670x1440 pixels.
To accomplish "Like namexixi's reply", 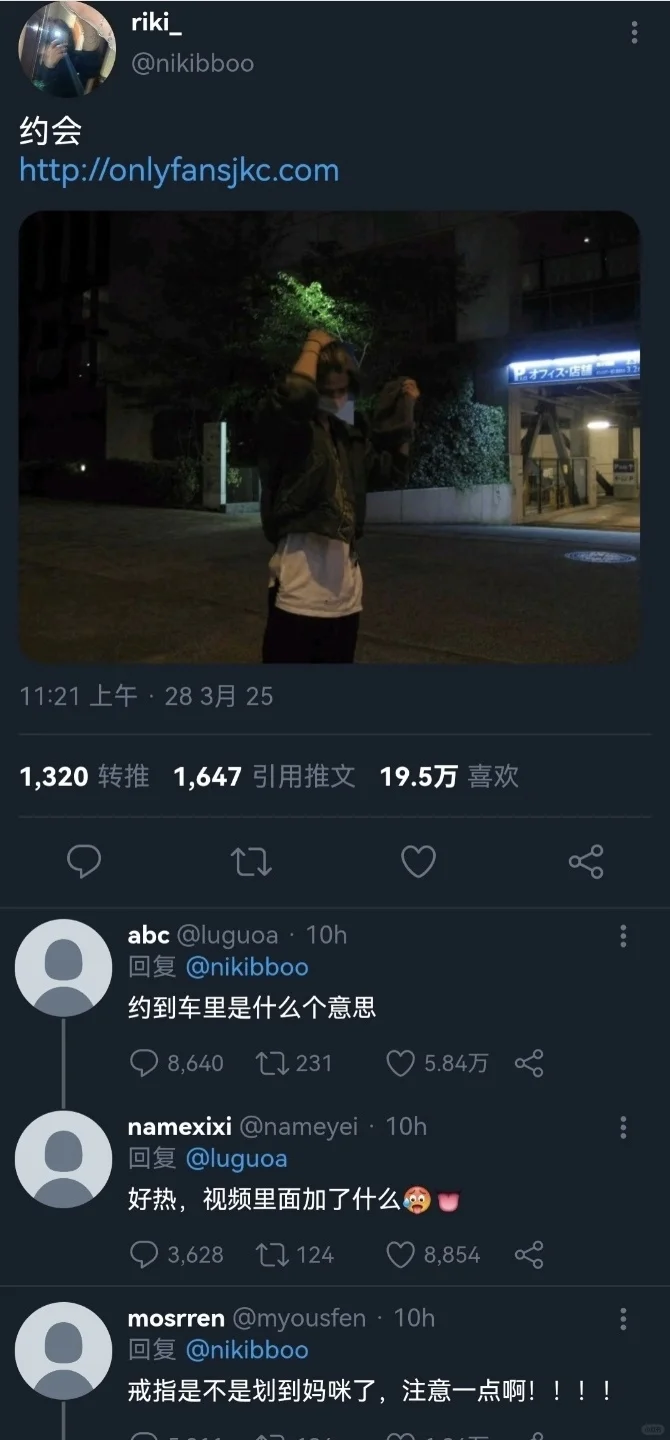I will click(433, 1255).
